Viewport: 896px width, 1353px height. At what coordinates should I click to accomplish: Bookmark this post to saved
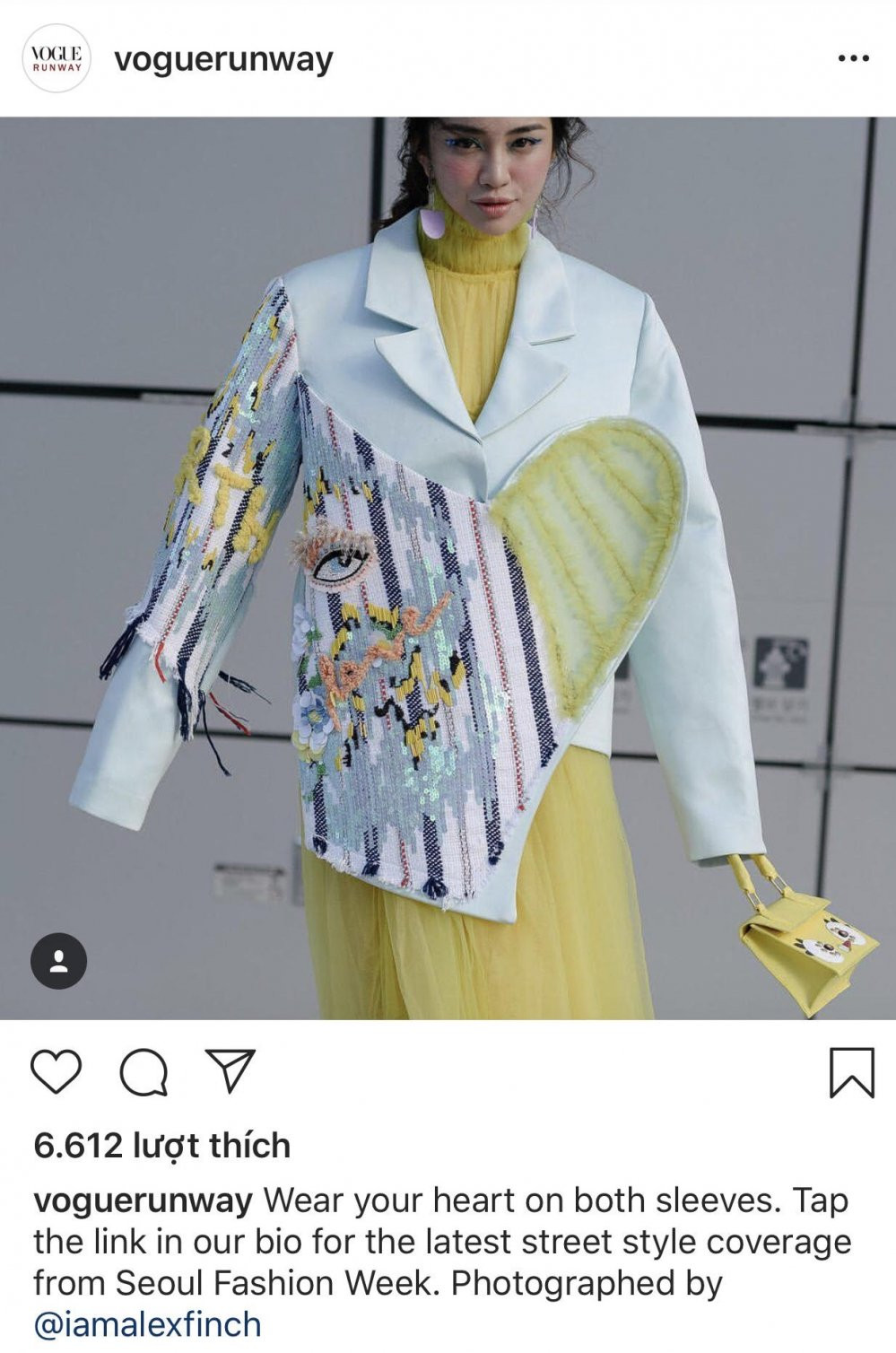point(850,1072)
